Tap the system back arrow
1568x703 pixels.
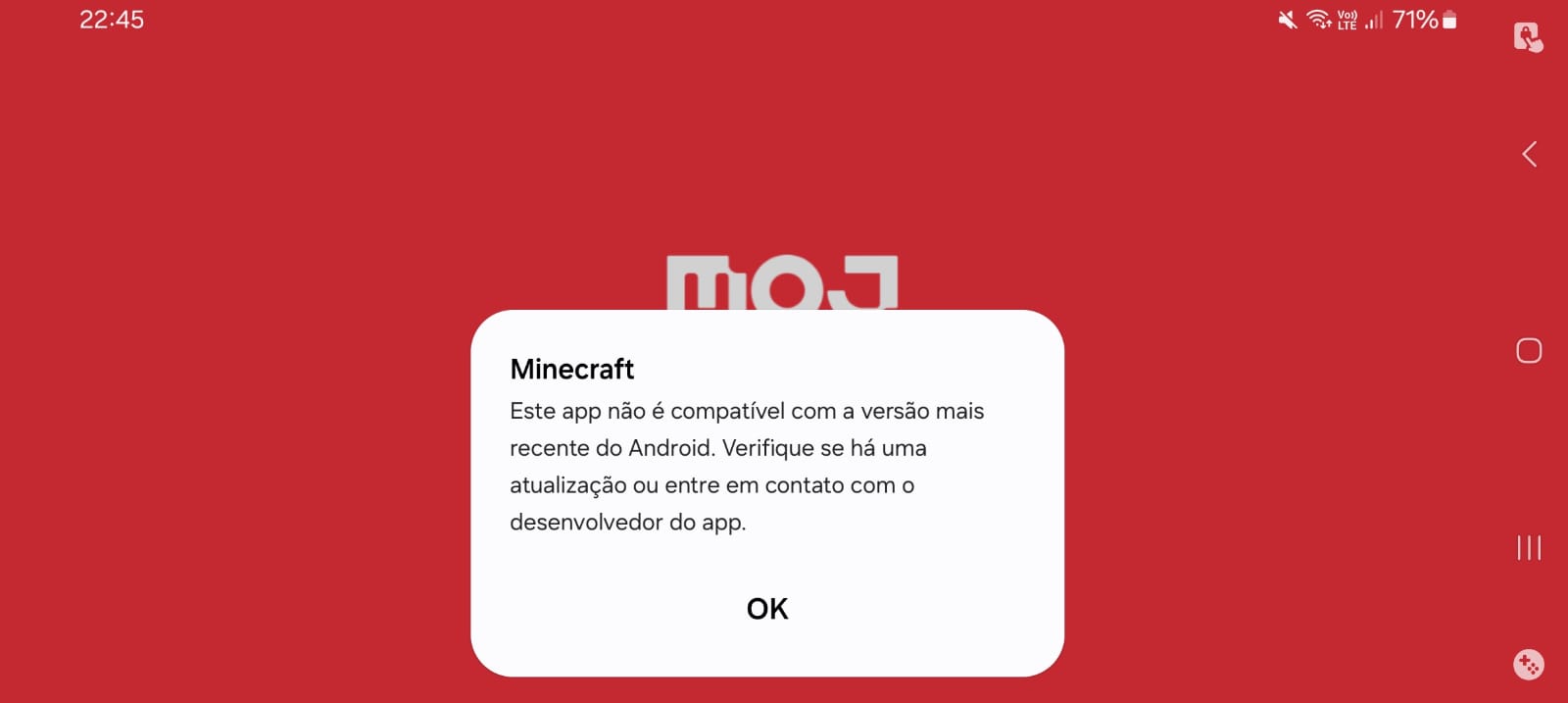[1529, 154]
